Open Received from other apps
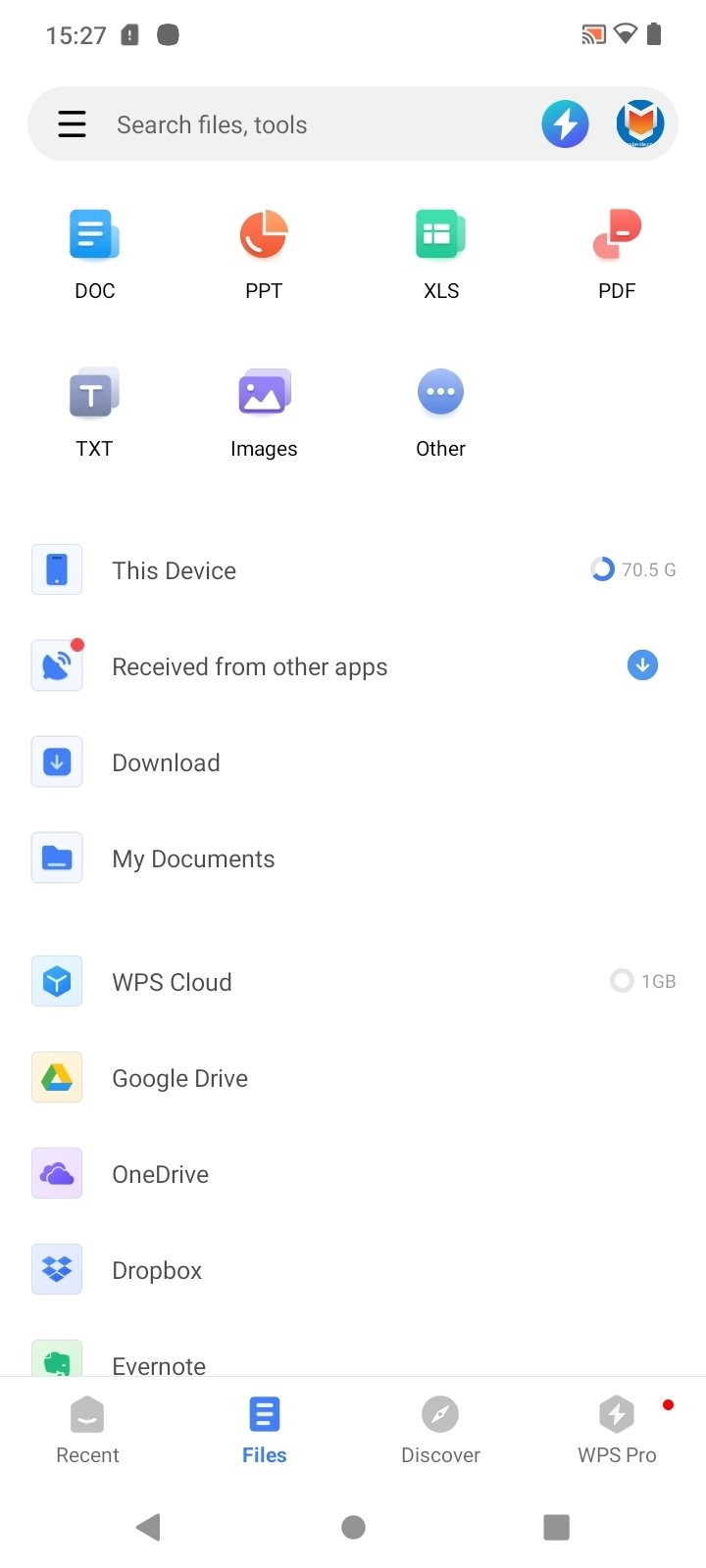Viewport: 706px width, 1568px height. point(353,666)
